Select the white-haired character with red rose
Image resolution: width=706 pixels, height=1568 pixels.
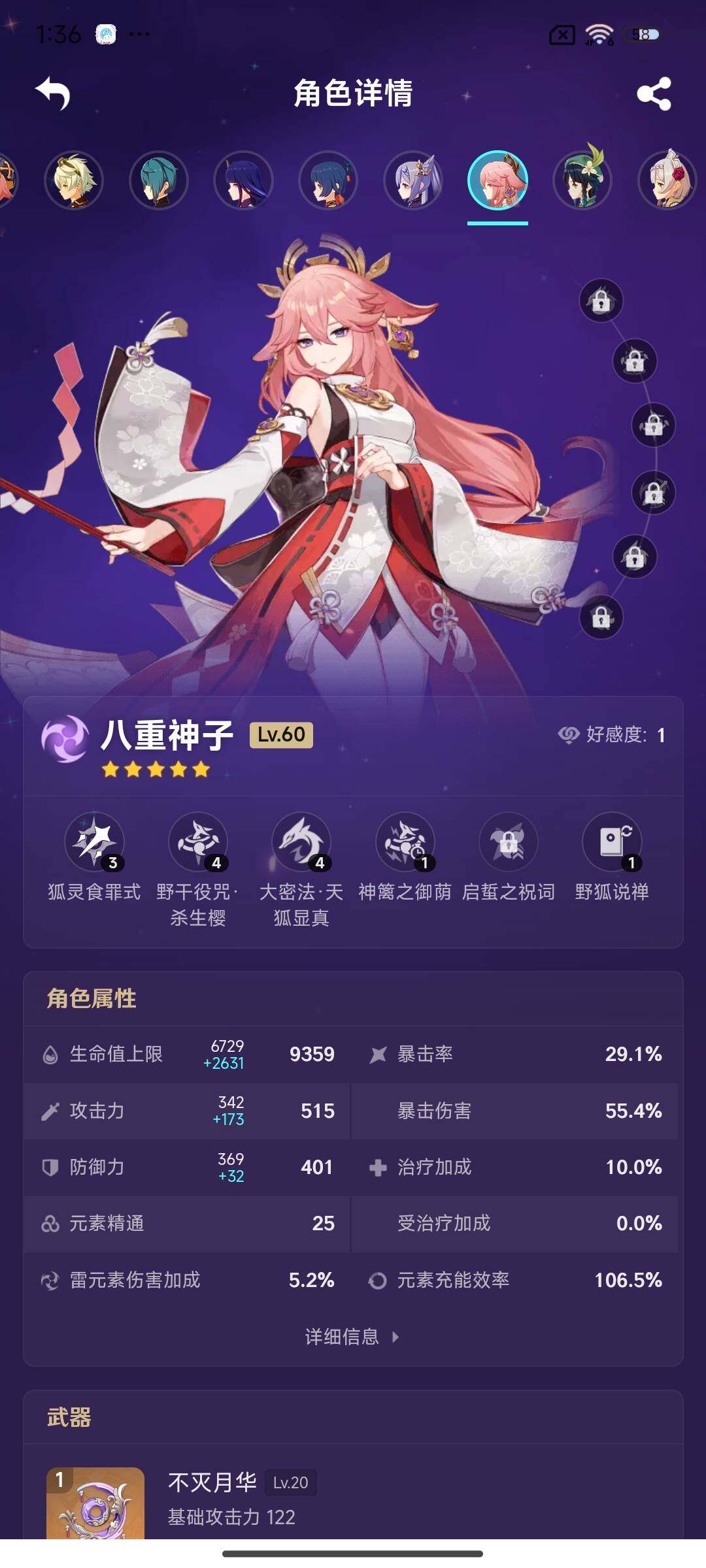click(x=667, y=181)
